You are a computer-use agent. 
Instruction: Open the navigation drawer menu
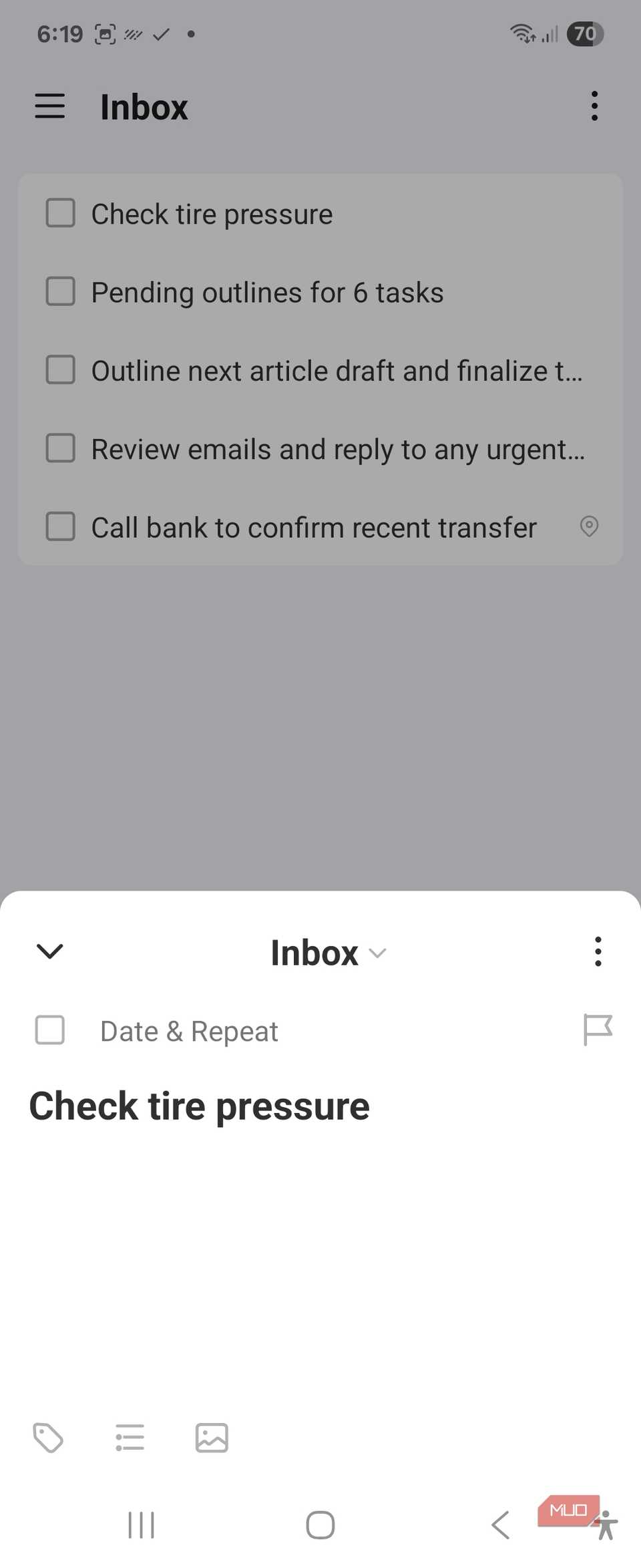(x=50, y=107)
